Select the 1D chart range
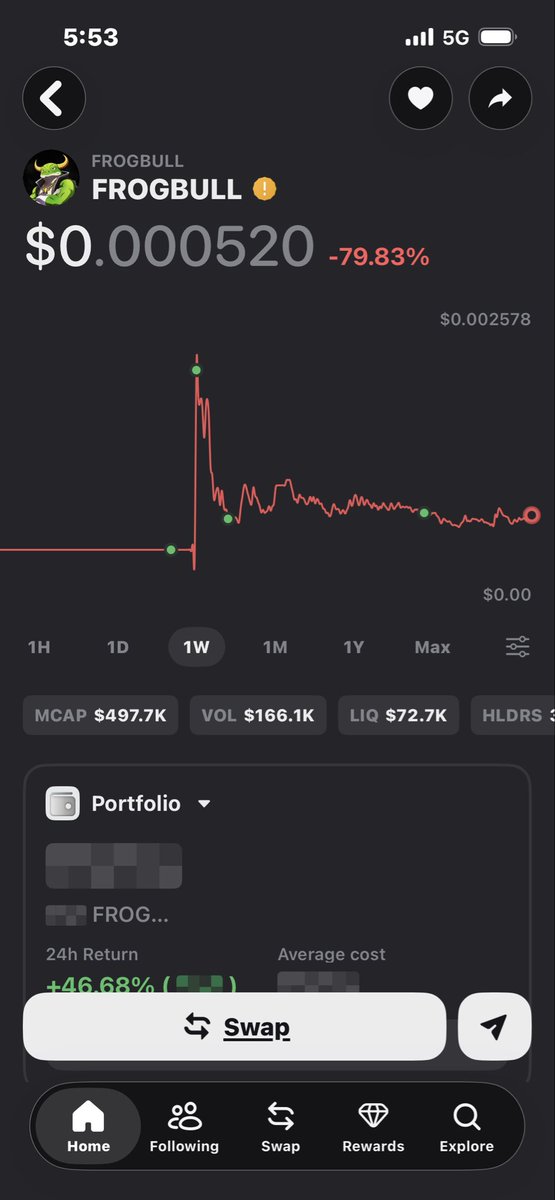 (x=118, y=647)
